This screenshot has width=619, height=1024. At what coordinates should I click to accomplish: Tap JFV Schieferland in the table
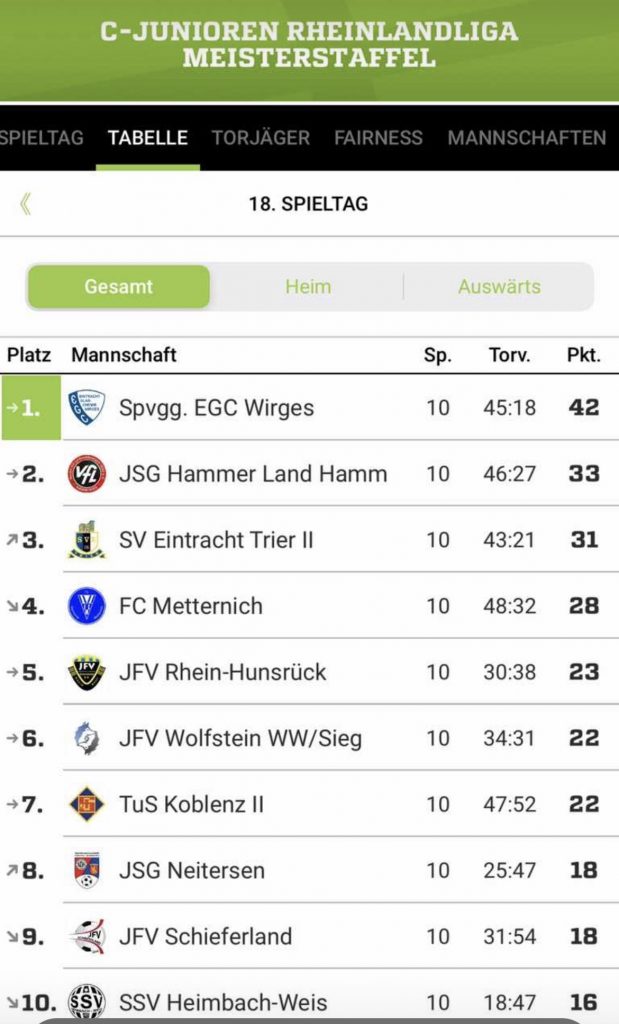click(x=205, y=936)
